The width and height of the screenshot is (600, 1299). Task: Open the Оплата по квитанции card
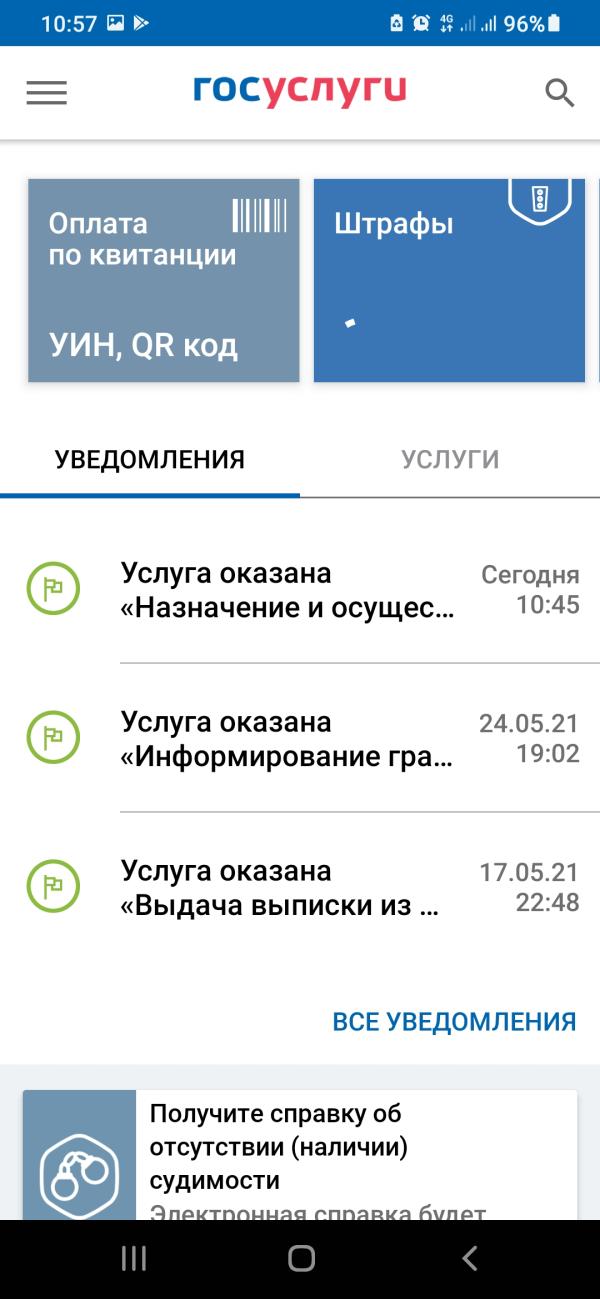(163, 281)
